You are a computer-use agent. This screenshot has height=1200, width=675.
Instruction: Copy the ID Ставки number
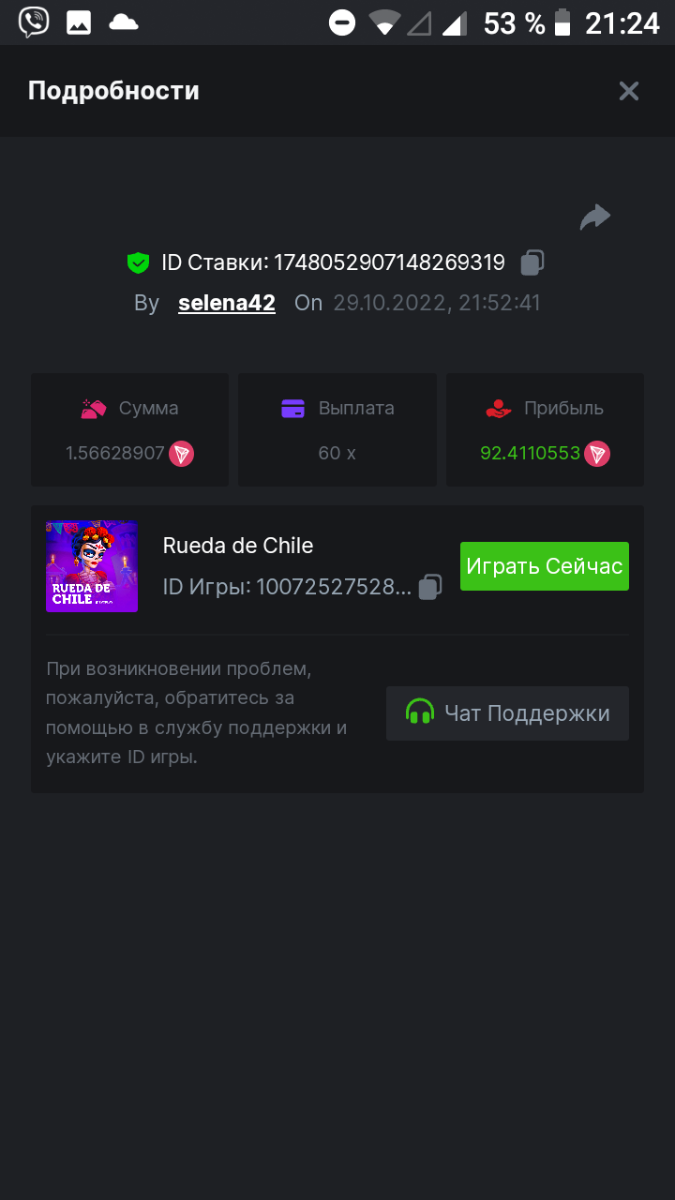532,263
